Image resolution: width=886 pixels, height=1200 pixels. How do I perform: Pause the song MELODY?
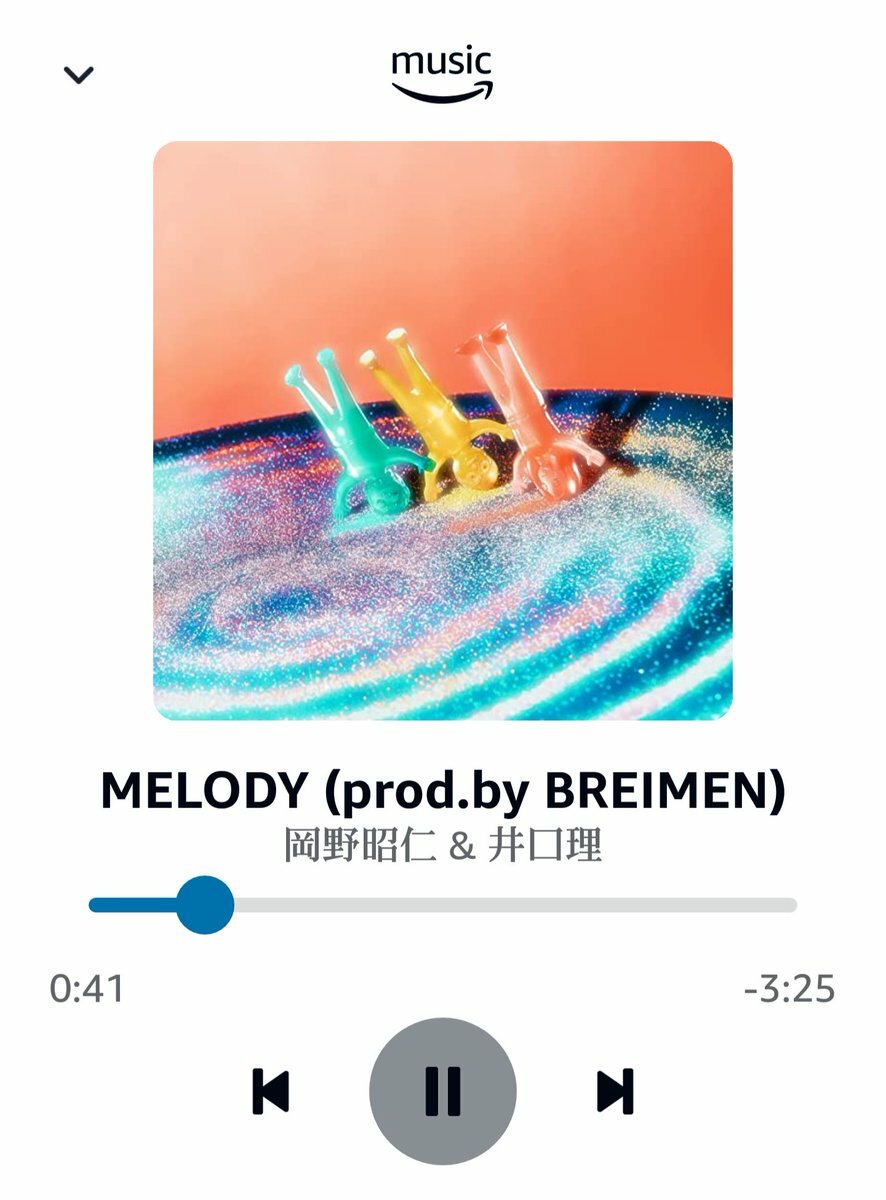(443, 1091)
